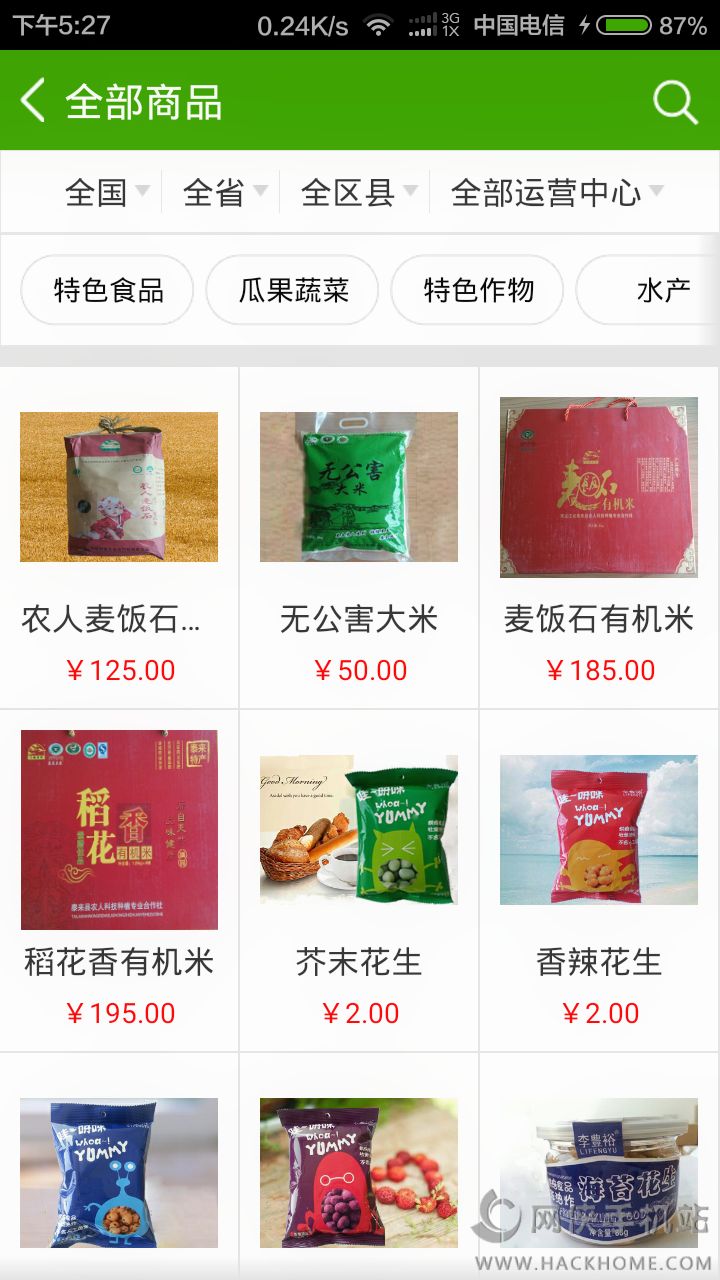This screenshot has width=720, height=1280.
Task: Expand the 全部运营中心 dropdown
Action: (x=557, y=192)
